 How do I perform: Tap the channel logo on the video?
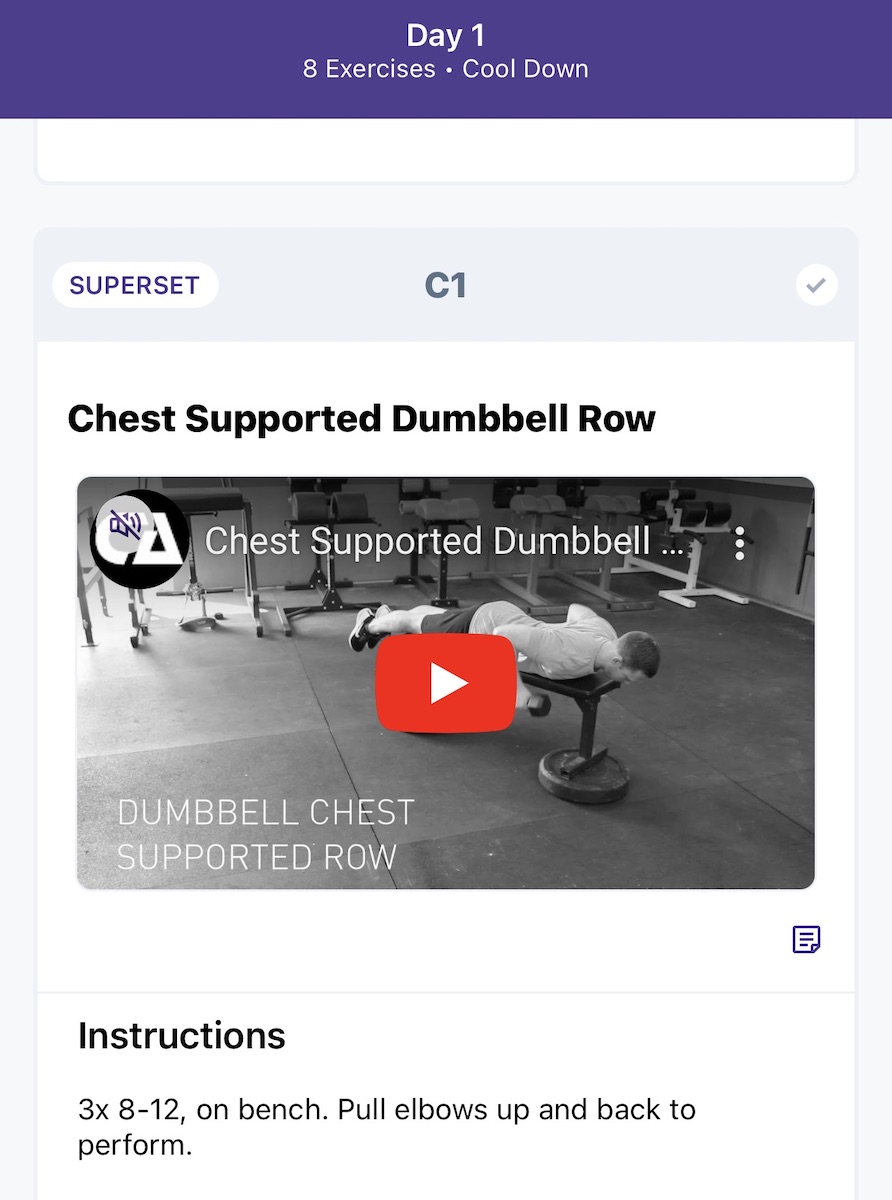tap(139, 539)
